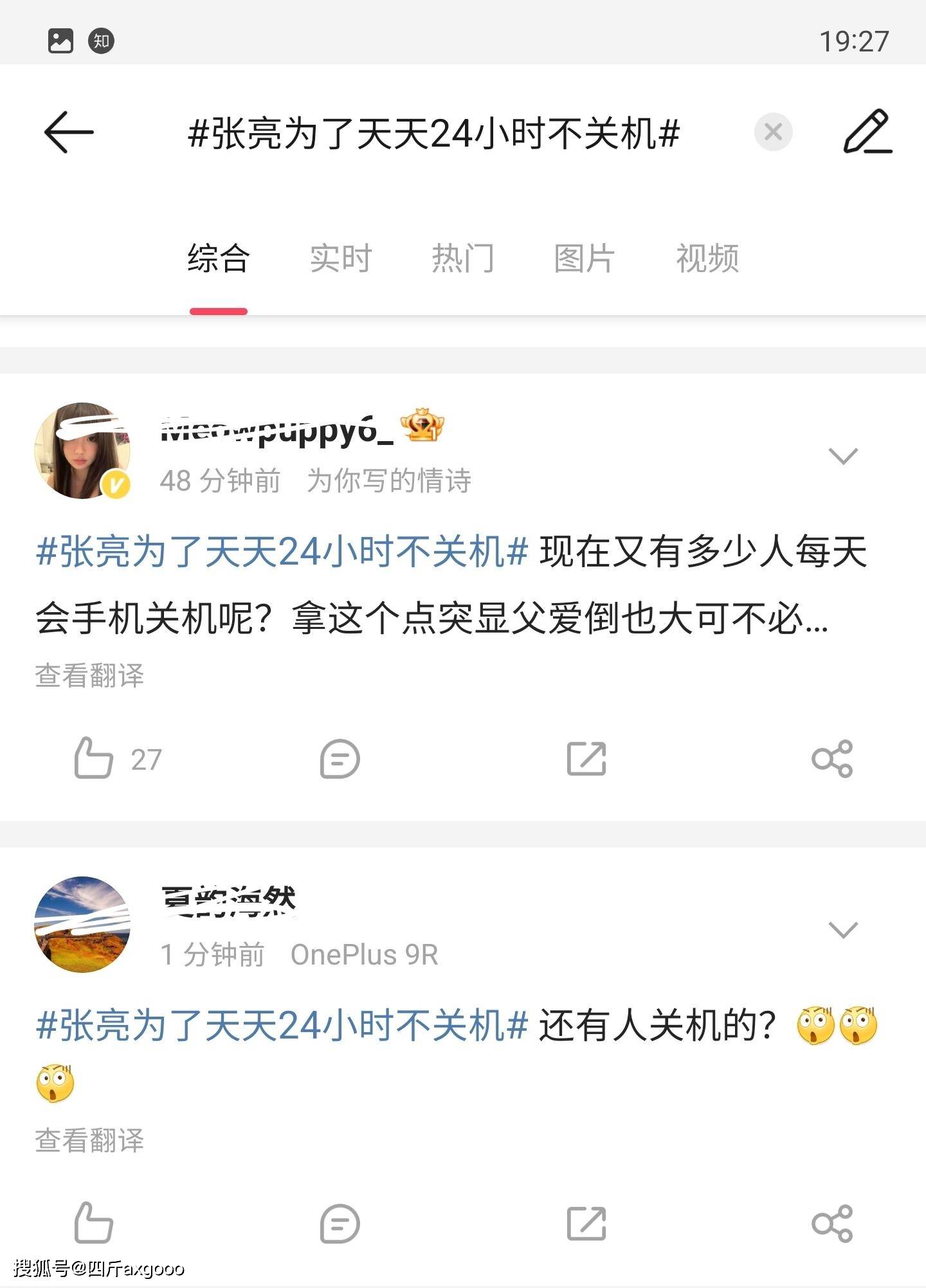Switch to the 实时 tab
926x1288 pixels.
pyautogui.click(x=341, y=259)
